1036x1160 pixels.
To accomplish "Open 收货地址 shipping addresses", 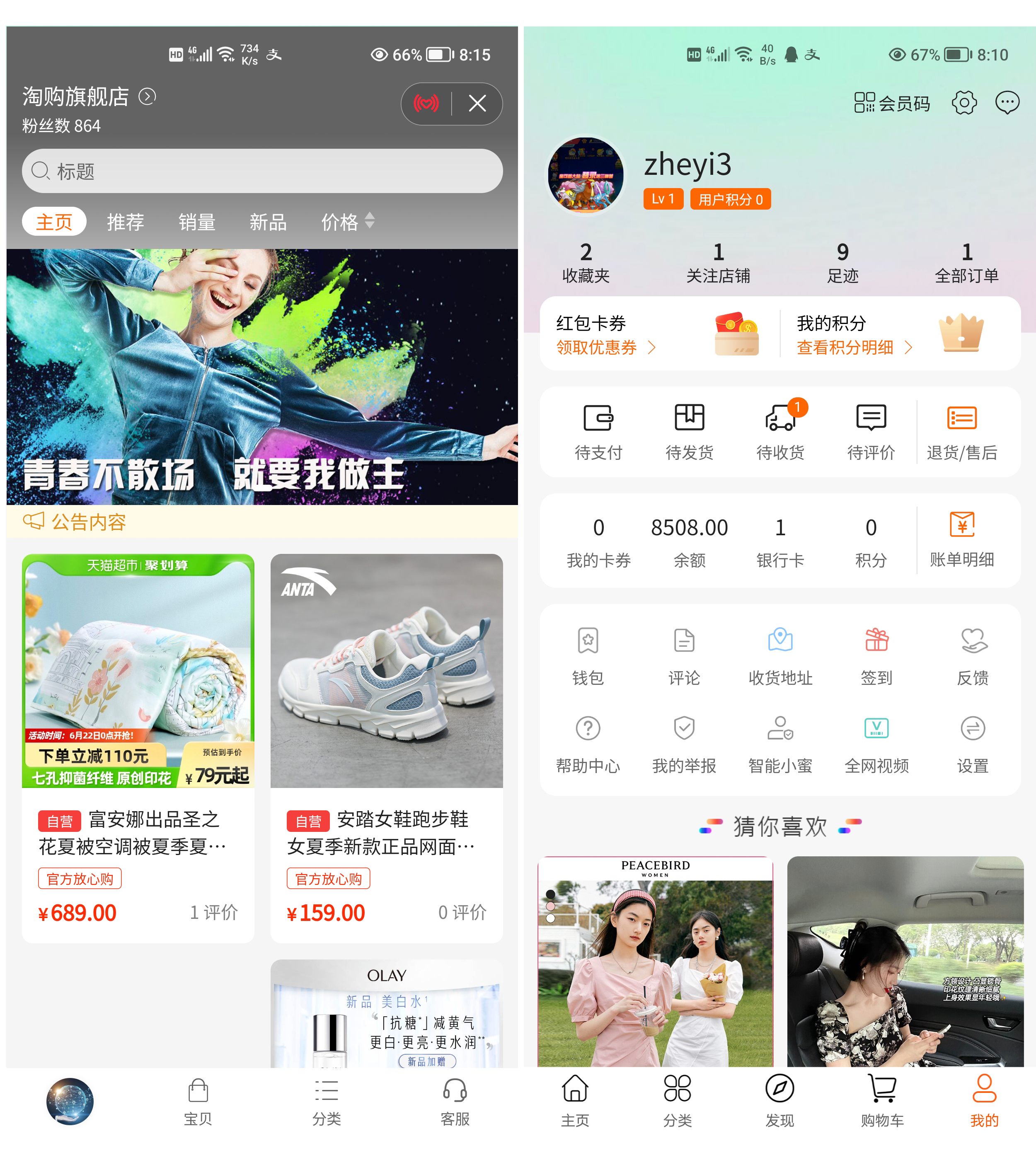I will [x=780, y=656].
